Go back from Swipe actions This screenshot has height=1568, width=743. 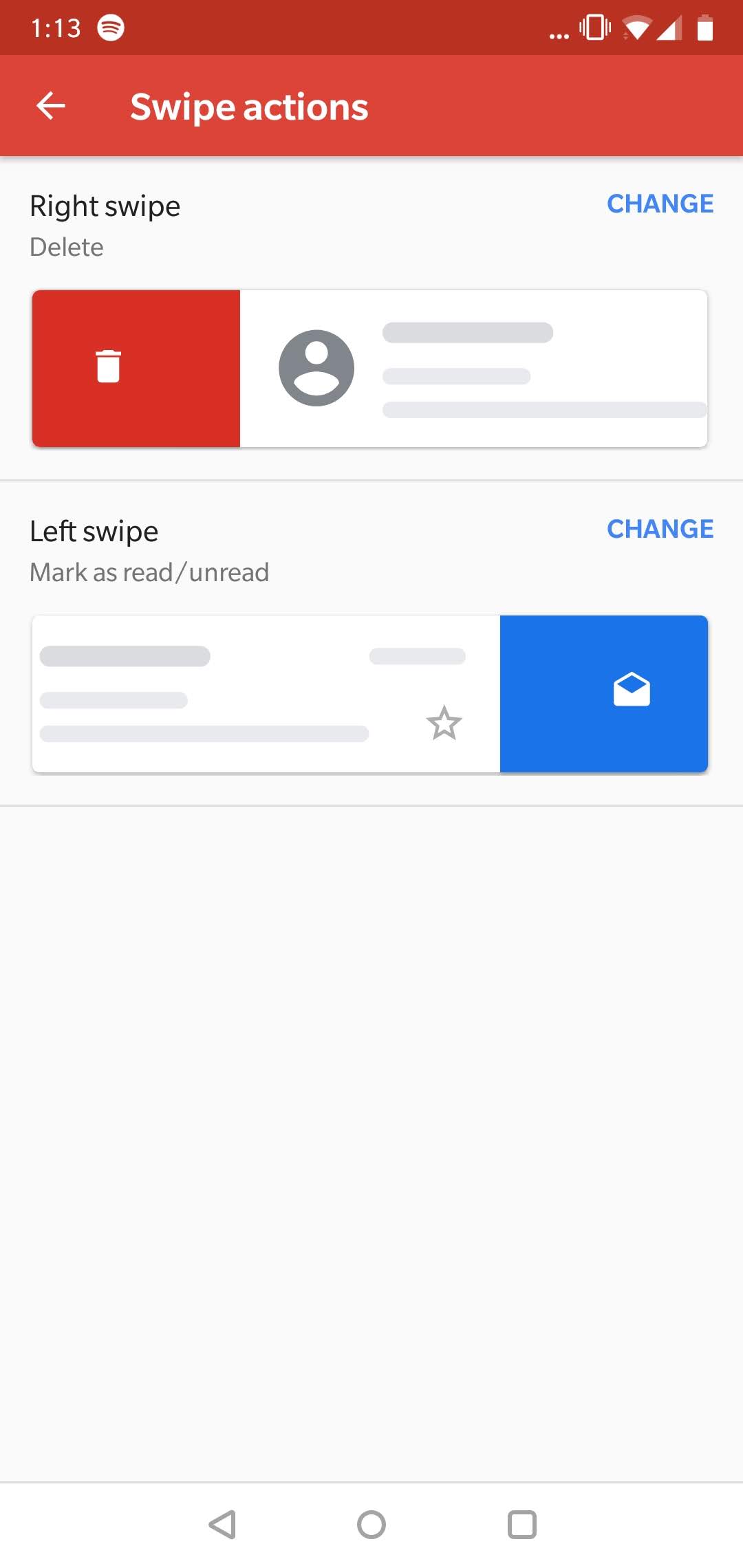click(50, 106)
